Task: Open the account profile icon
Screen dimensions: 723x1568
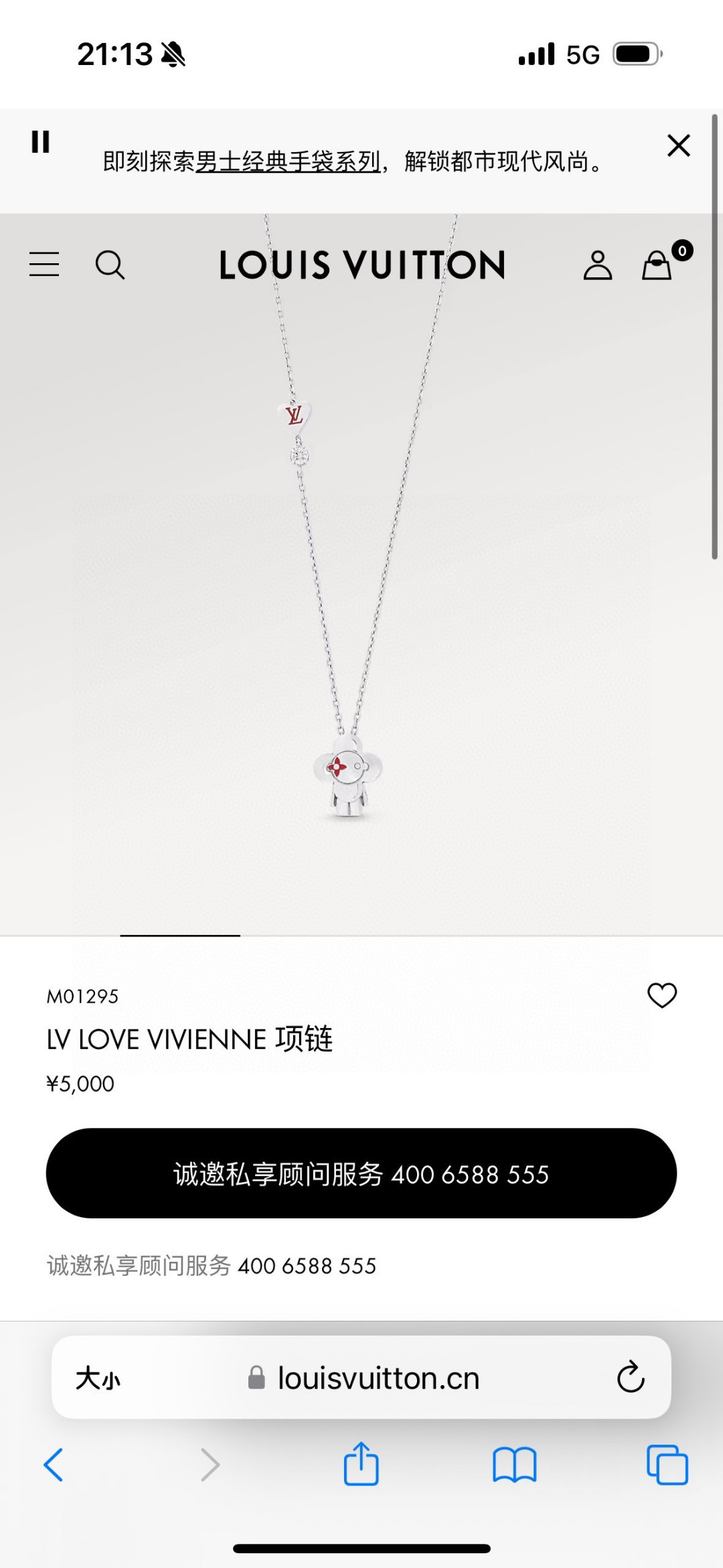Action: tap(597, 265)
